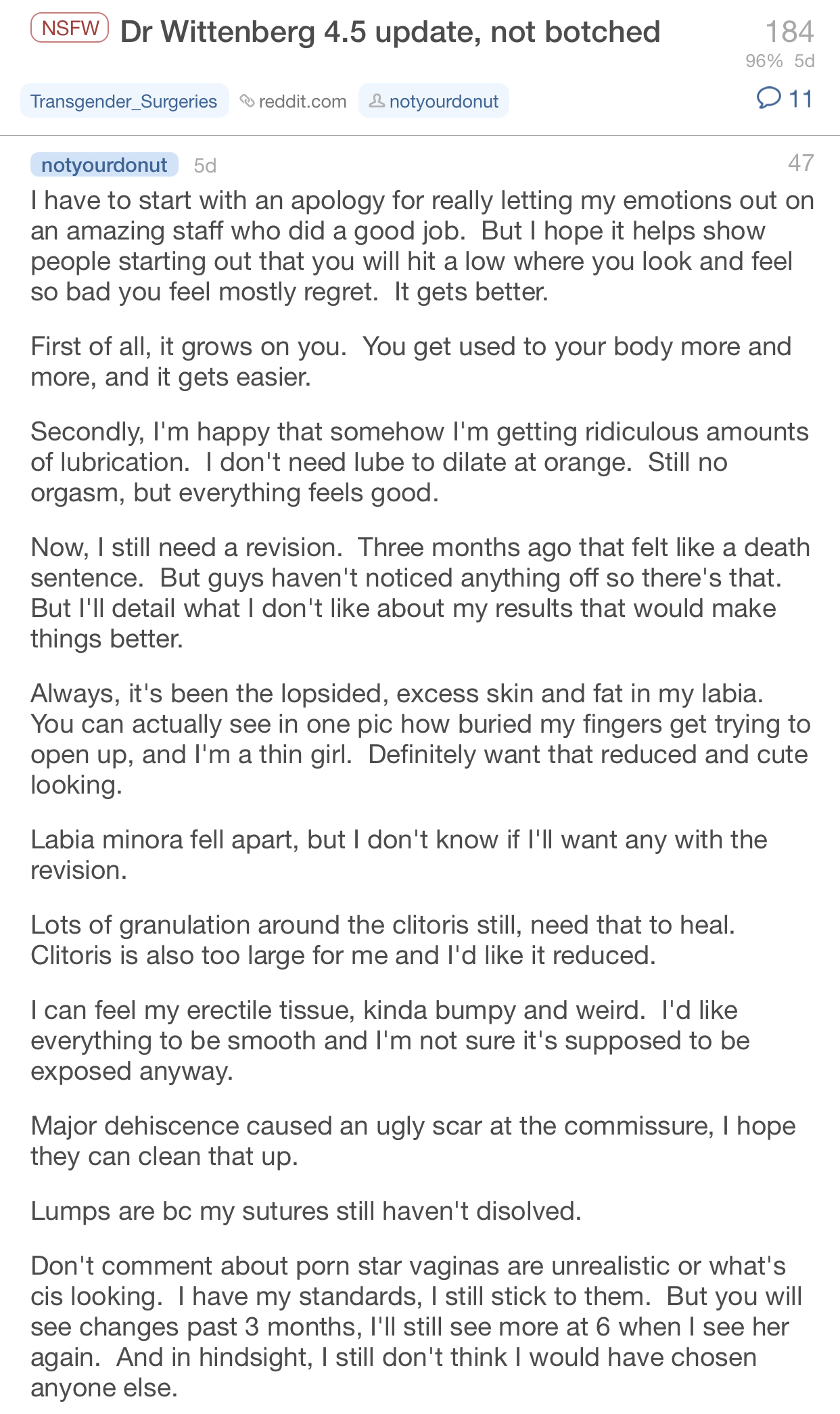Open notyourdonut's profile chip in the post header
The height and width of the screenshot is (1414, 840).
pyautogui.click(x=434, y=101)
